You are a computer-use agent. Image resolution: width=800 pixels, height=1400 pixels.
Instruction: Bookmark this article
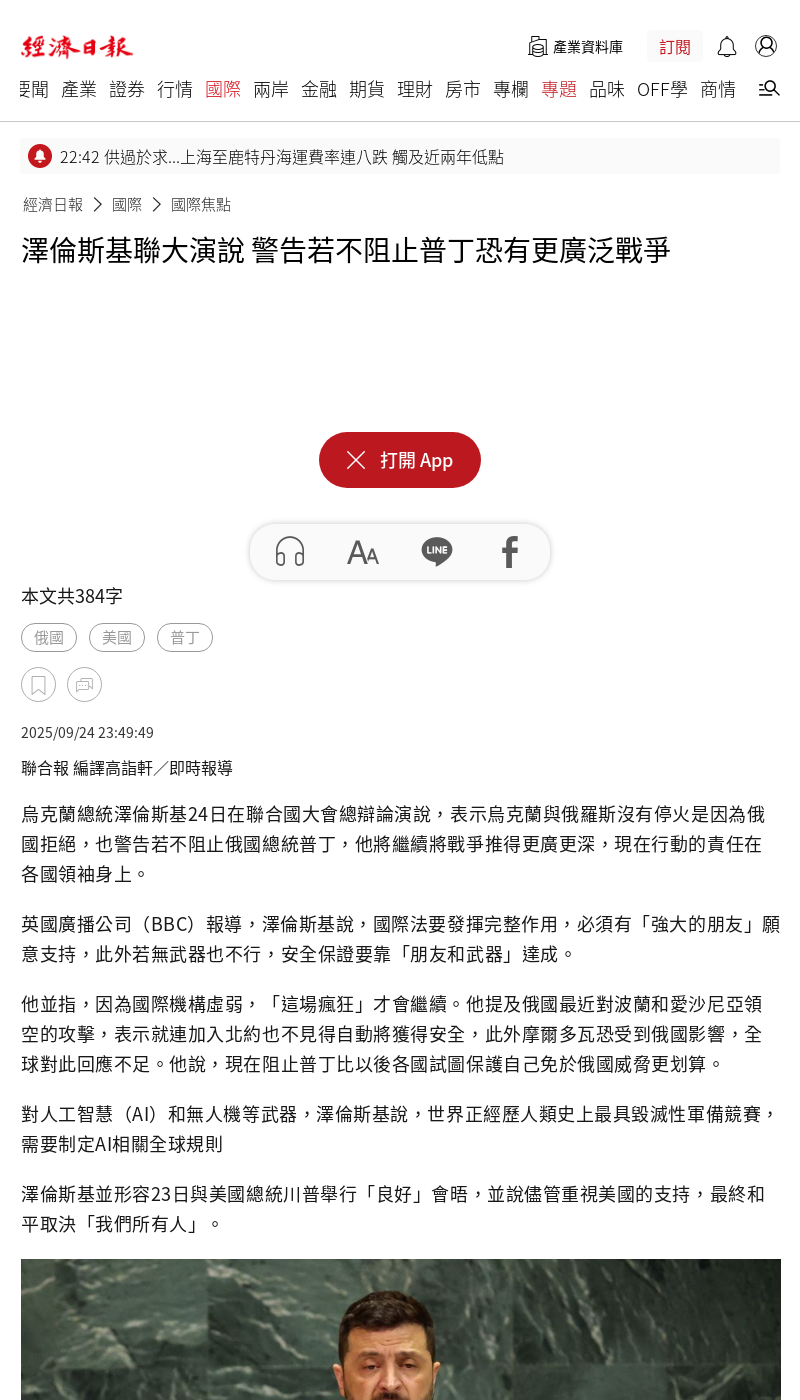pyautogui.click(x=38, y=684)
